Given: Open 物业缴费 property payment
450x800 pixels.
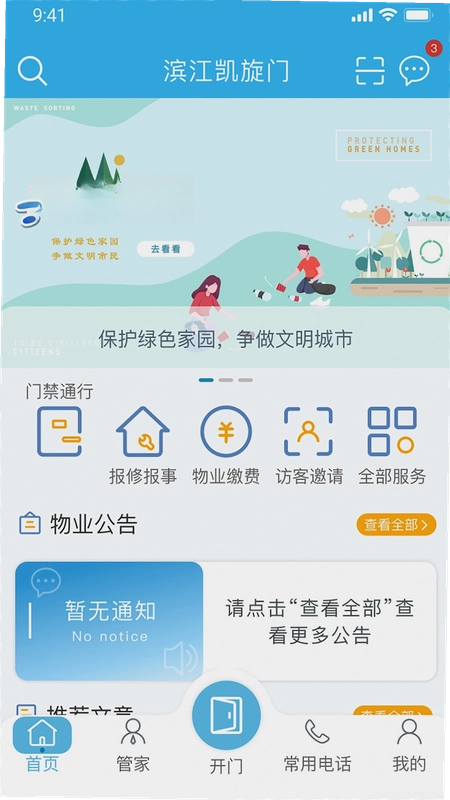Looking at the screenshot, I should pyautogui.click(x=226, y=445).
